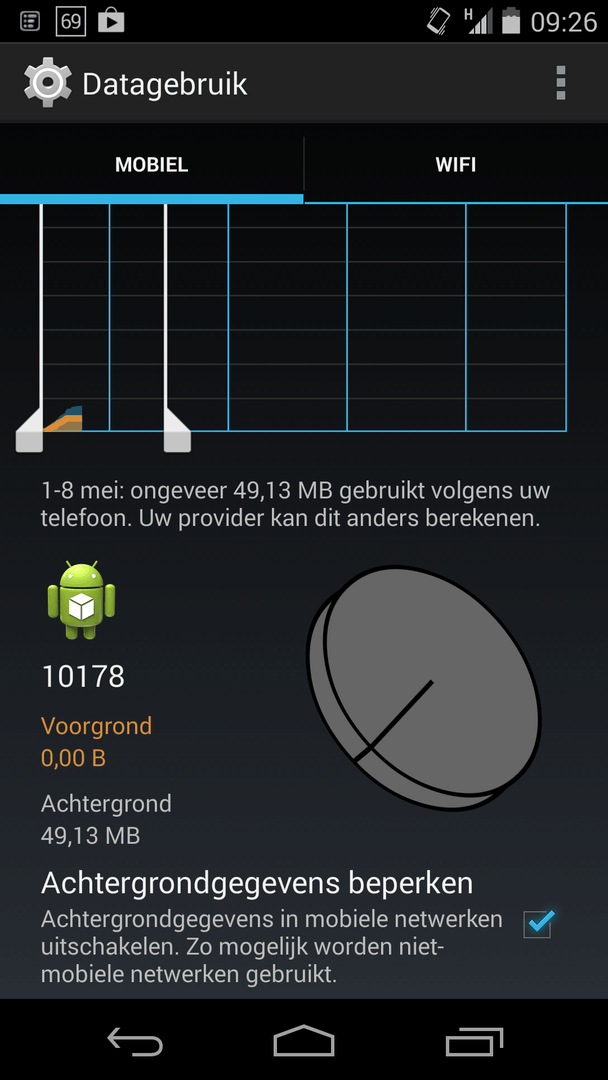The width and height of the screenshot is (608, 1080).
Task: Tap the left date range handle on the chart
Action: point(30,433)
